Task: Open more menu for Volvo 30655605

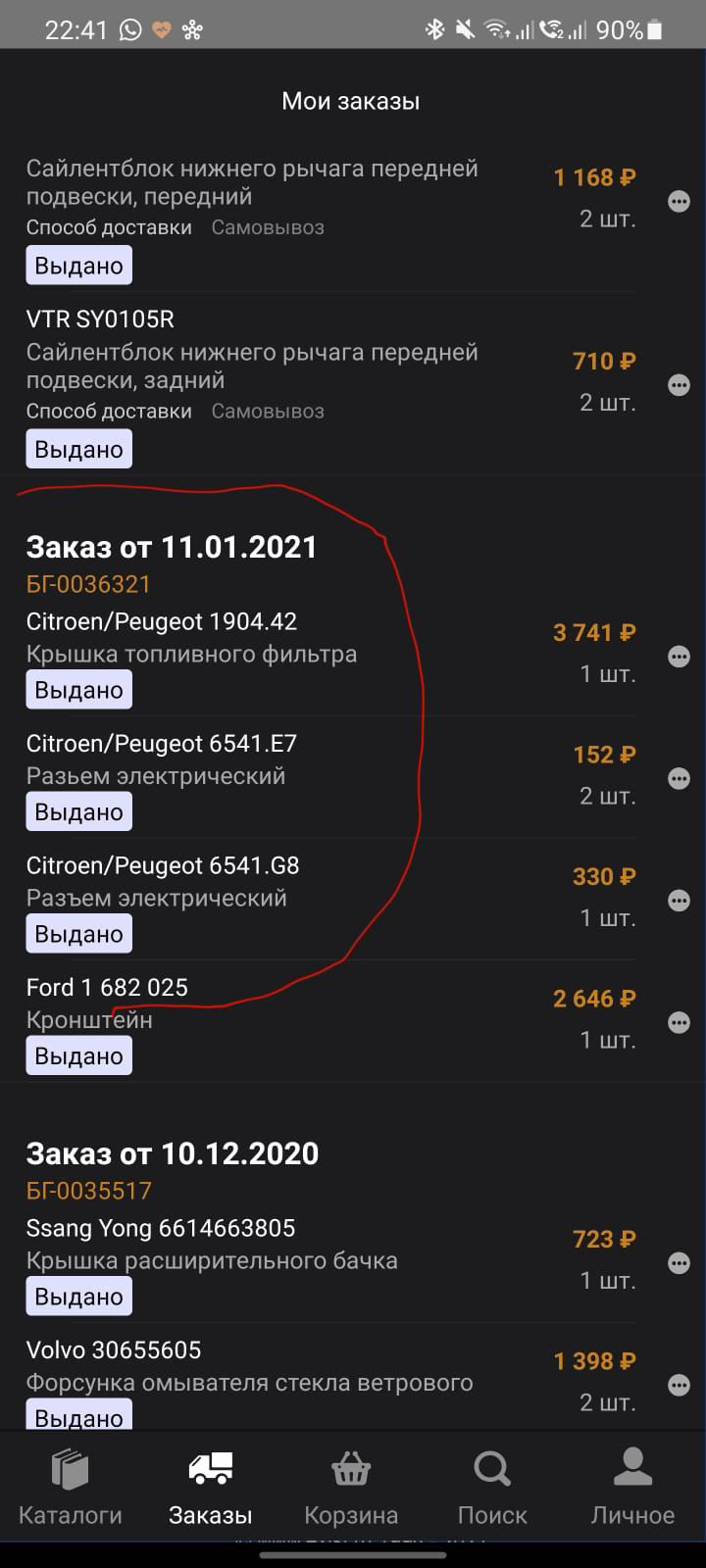Action: pyautogui.click(x=679, y=1385)
